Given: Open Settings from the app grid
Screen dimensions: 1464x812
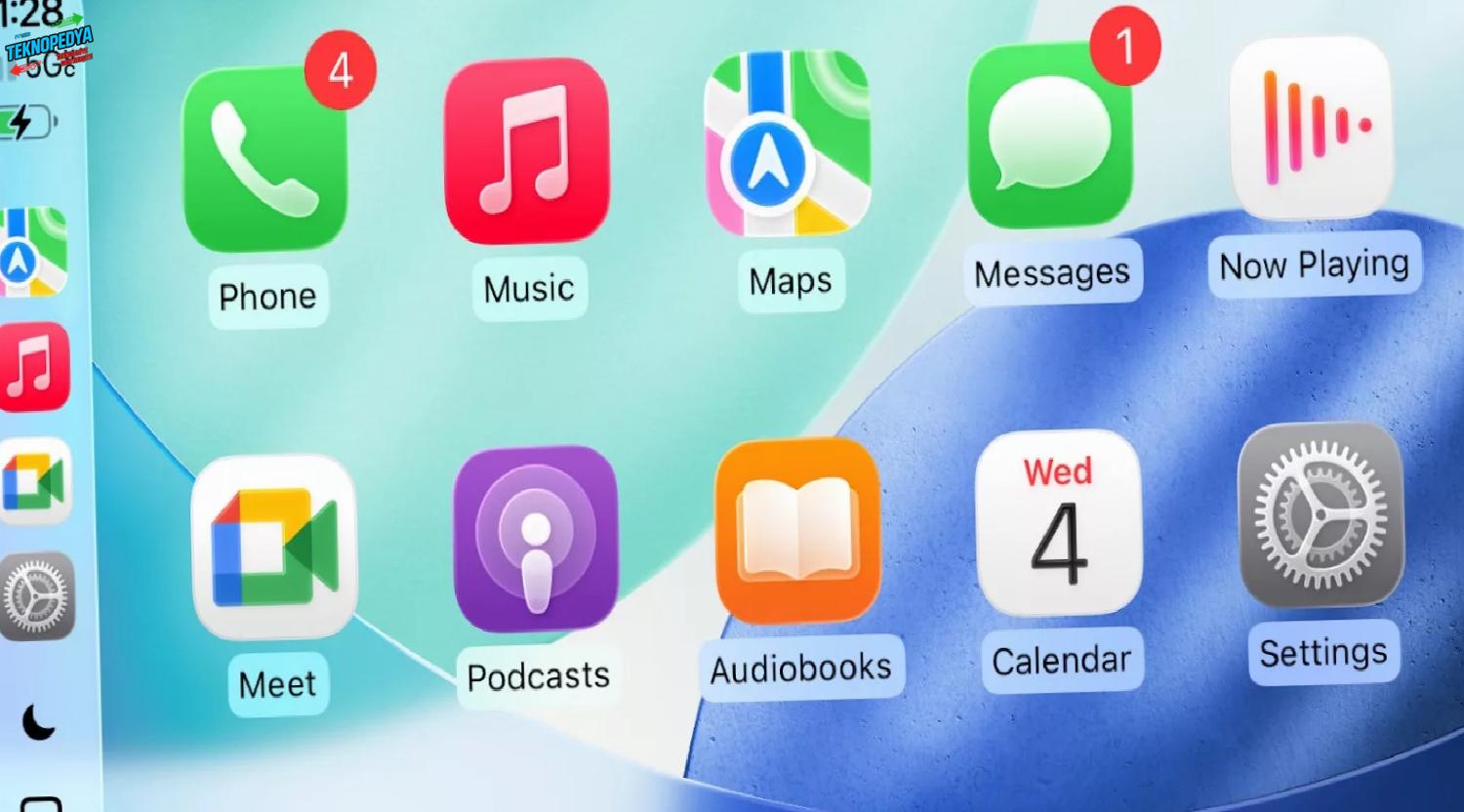Looking at the screenshot, I should [1321, 515].
